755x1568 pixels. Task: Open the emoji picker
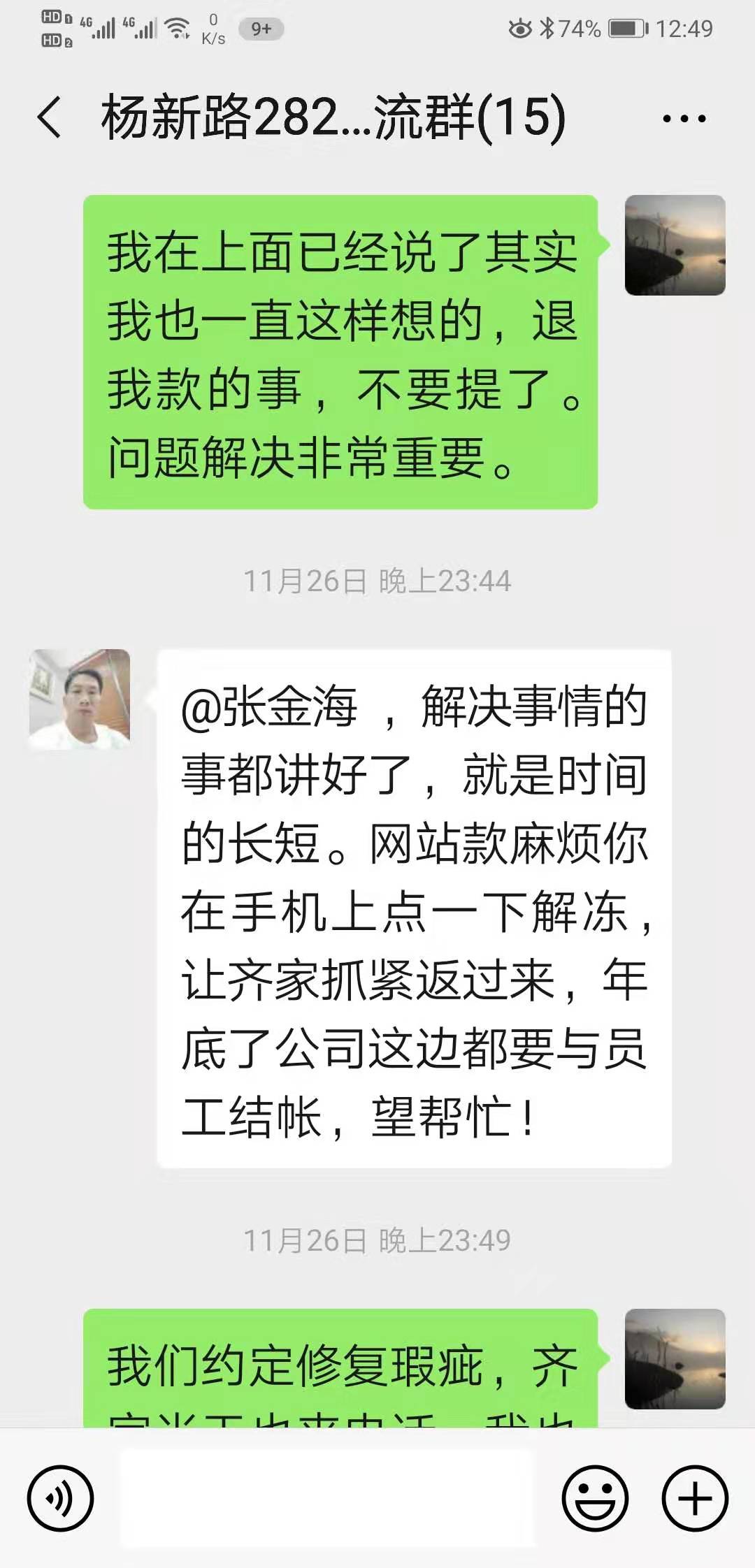pyautogui.click(x=596, y=1498)
